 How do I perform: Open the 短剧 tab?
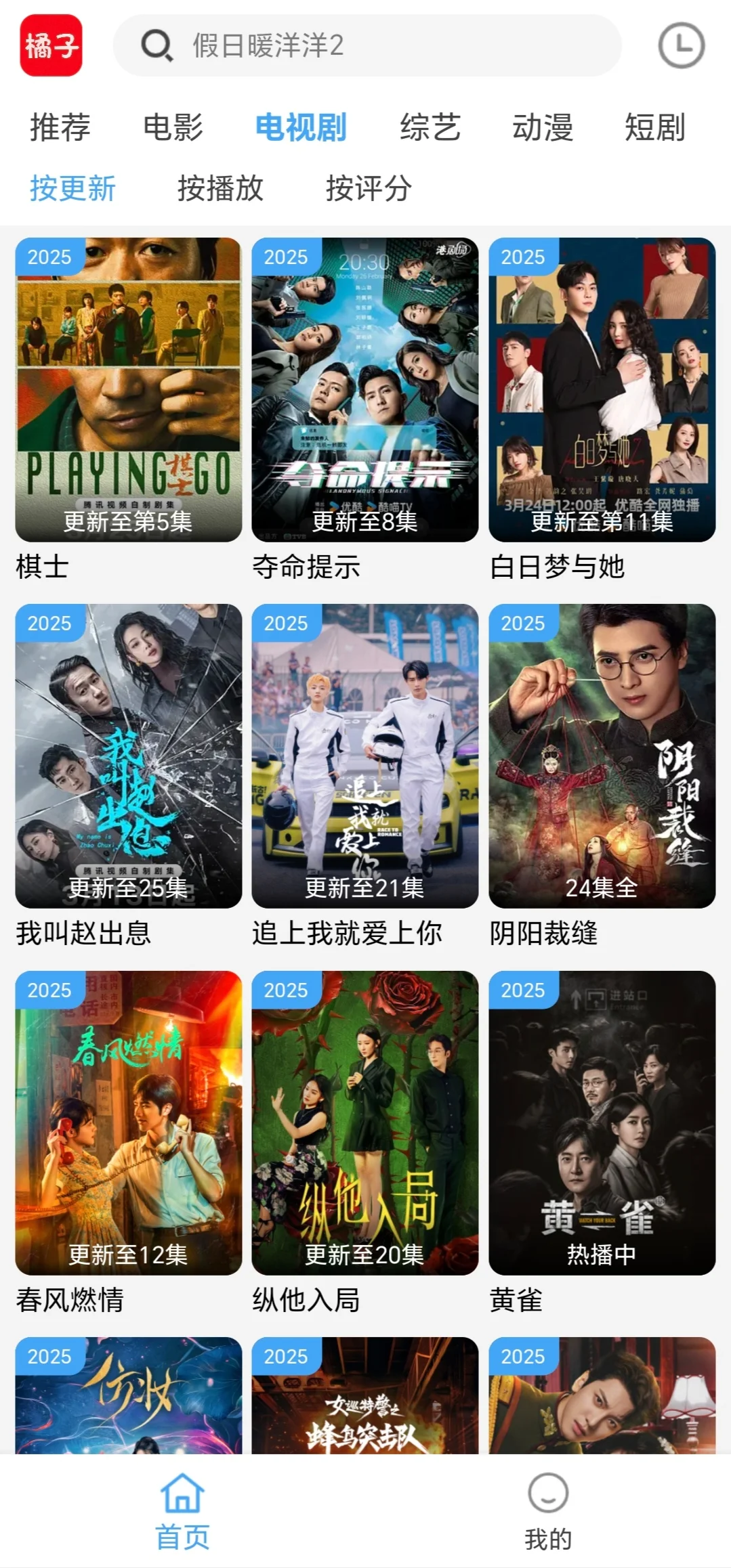coord(654,127)
